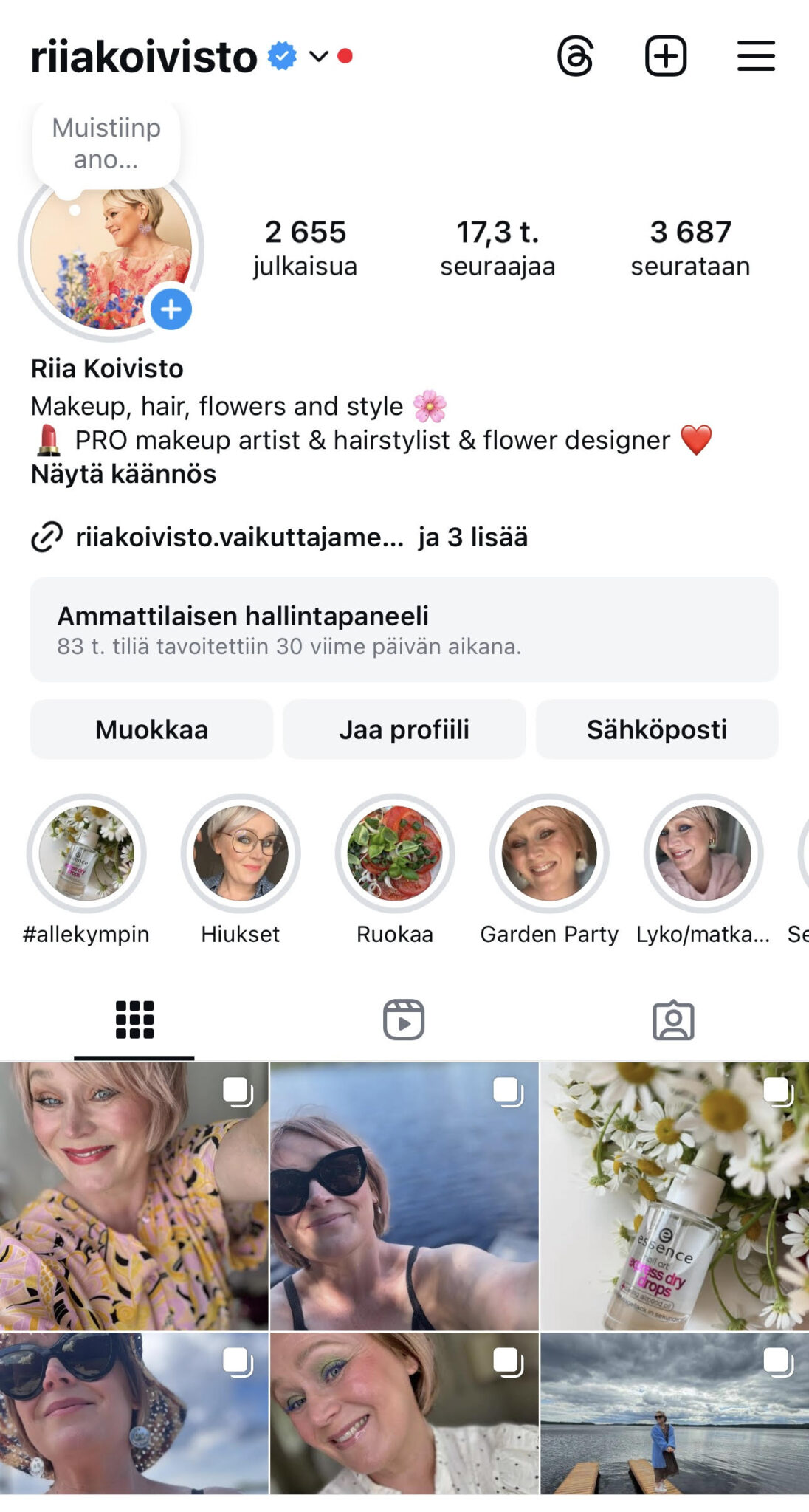
Task: Open the riiakoivisto.vaikuttajame… bio link
Action: (239, 537)
